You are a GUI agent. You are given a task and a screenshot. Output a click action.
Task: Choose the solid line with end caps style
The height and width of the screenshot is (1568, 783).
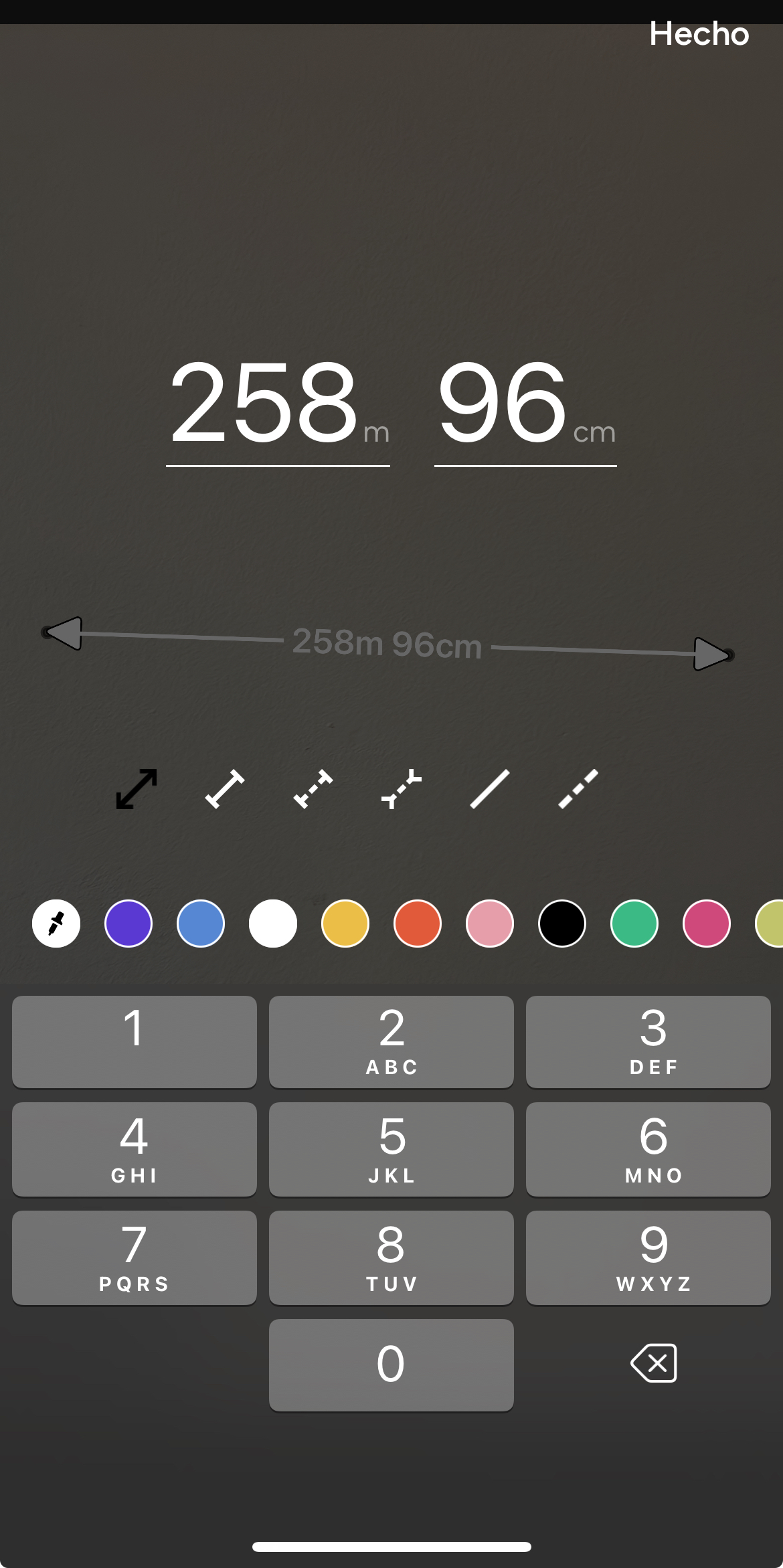click(225, 789)
